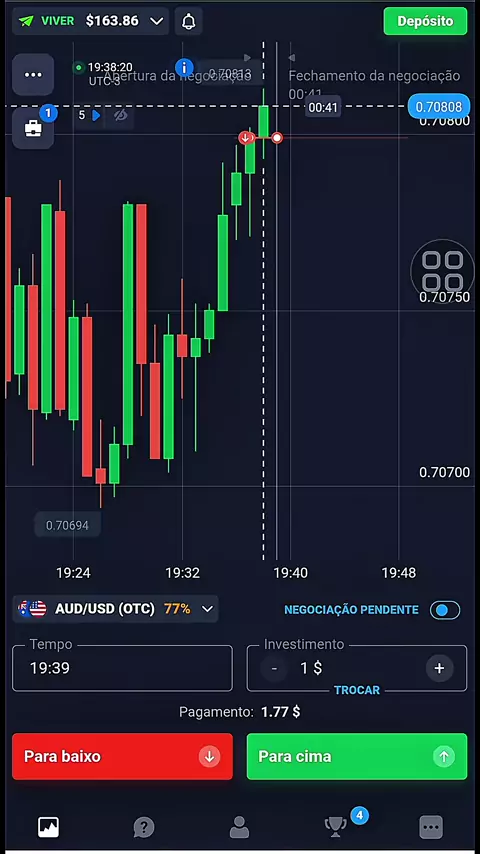This screenshot has width=480, height=854.
Task: Tap the blue info icon
Action: click(184, 68)
